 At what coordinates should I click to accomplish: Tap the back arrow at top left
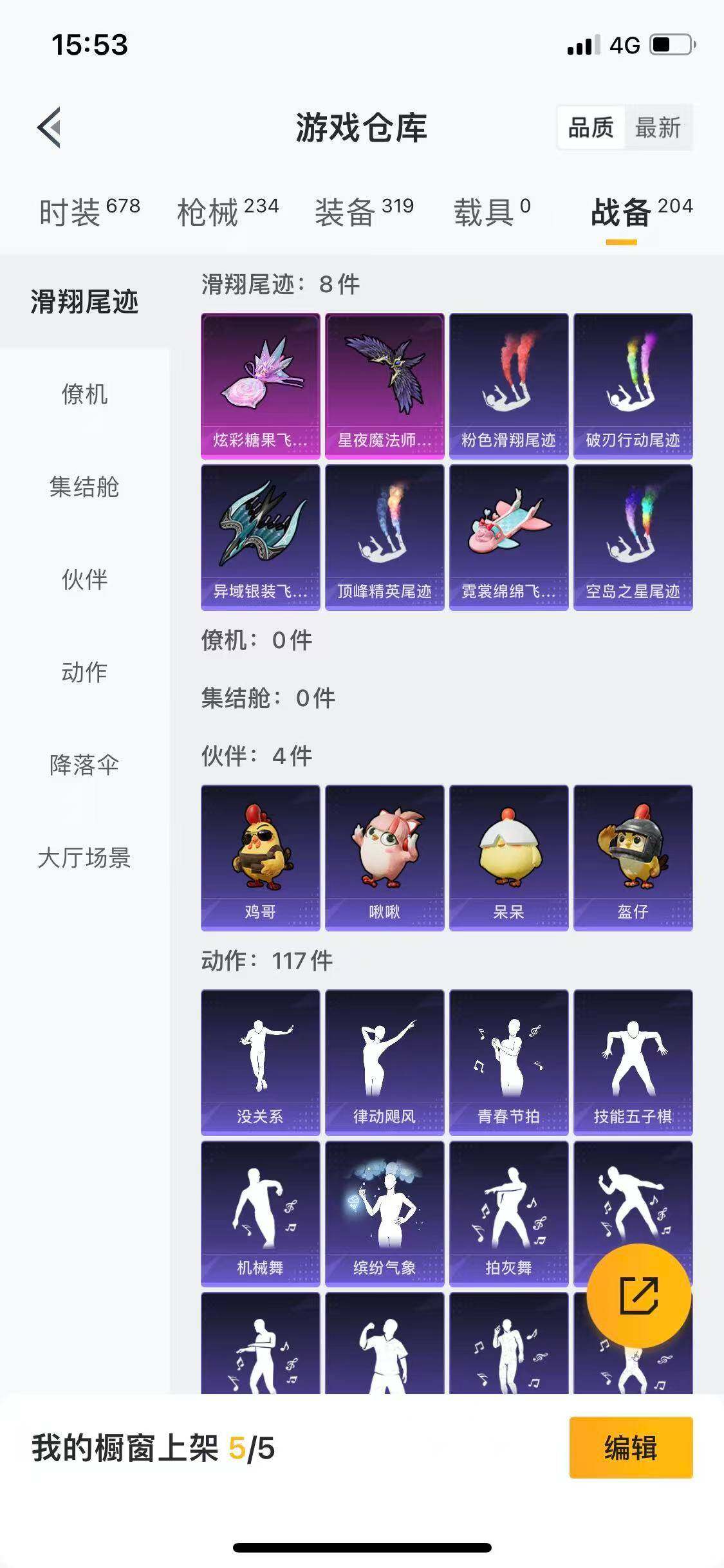pyautogui.click(x=48, y=127)
